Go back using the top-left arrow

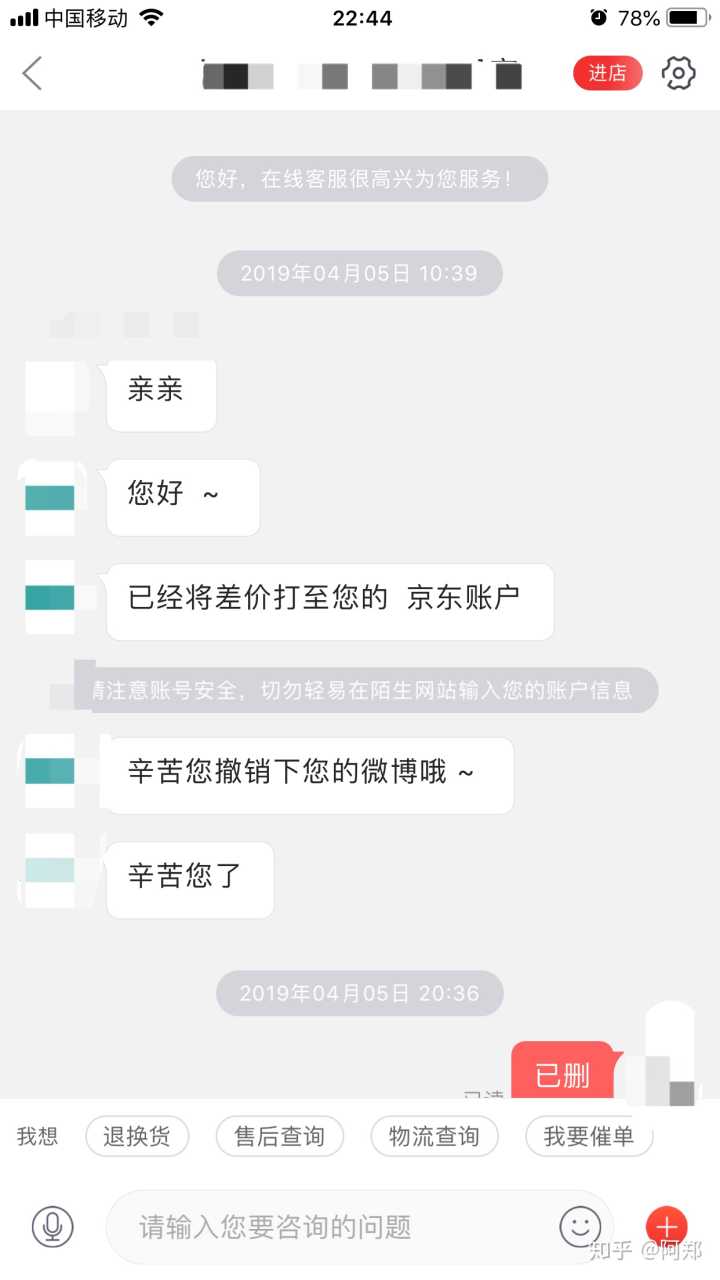click(33, 74)
